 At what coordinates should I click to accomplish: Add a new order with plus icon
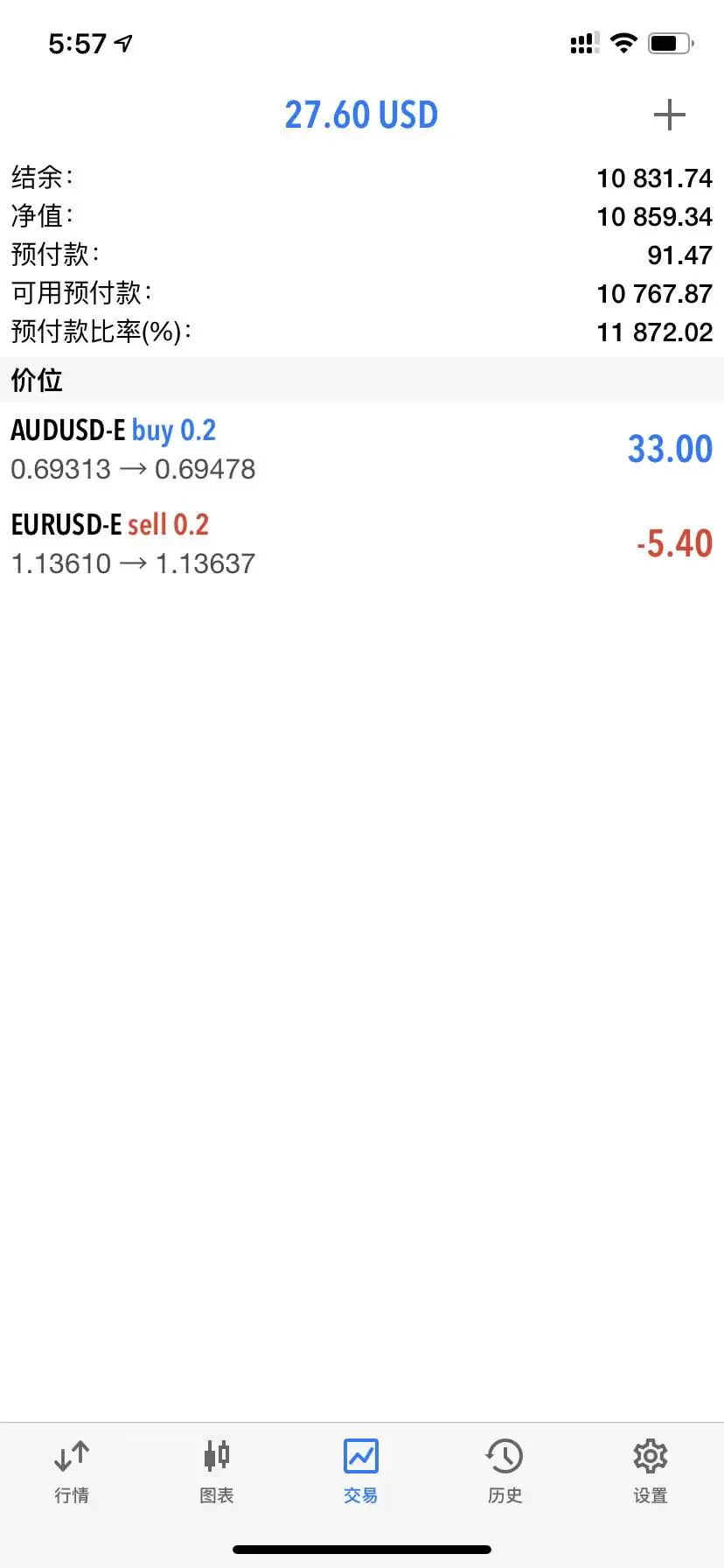[669, 115]
